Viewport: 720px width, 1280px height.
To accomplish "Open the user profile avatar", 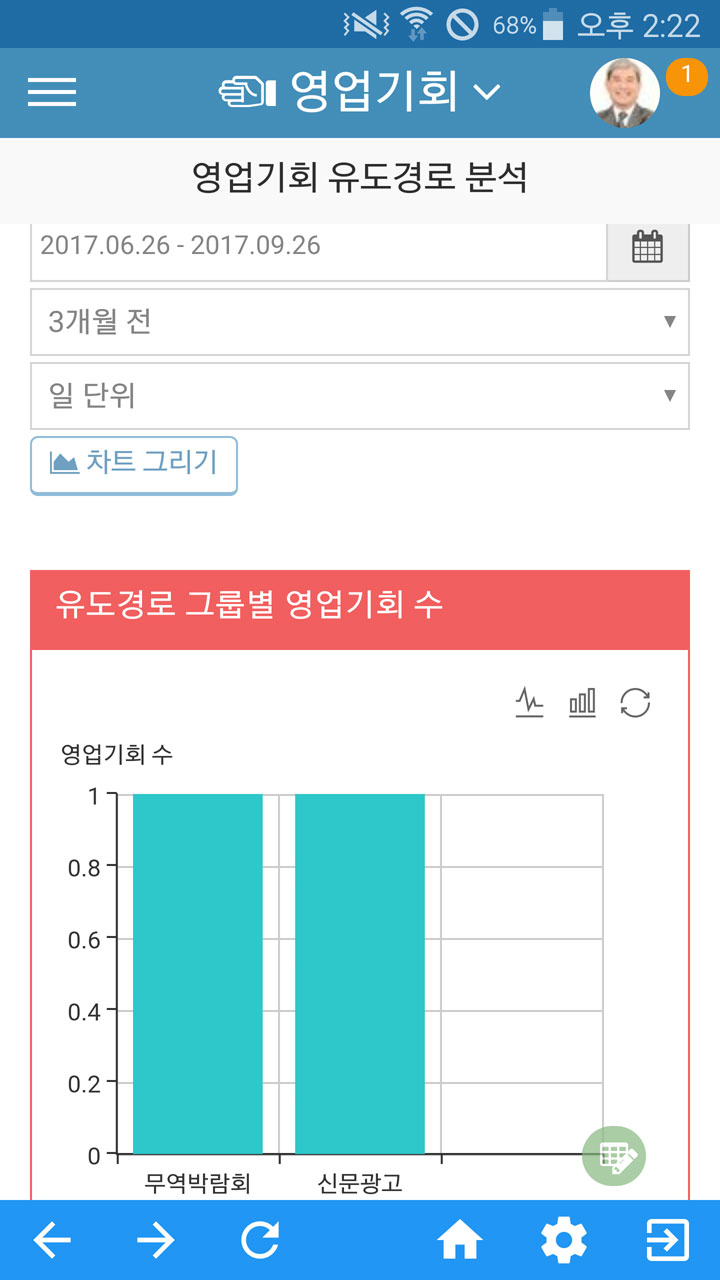I will pyautogui.click(x=625, y=93).
